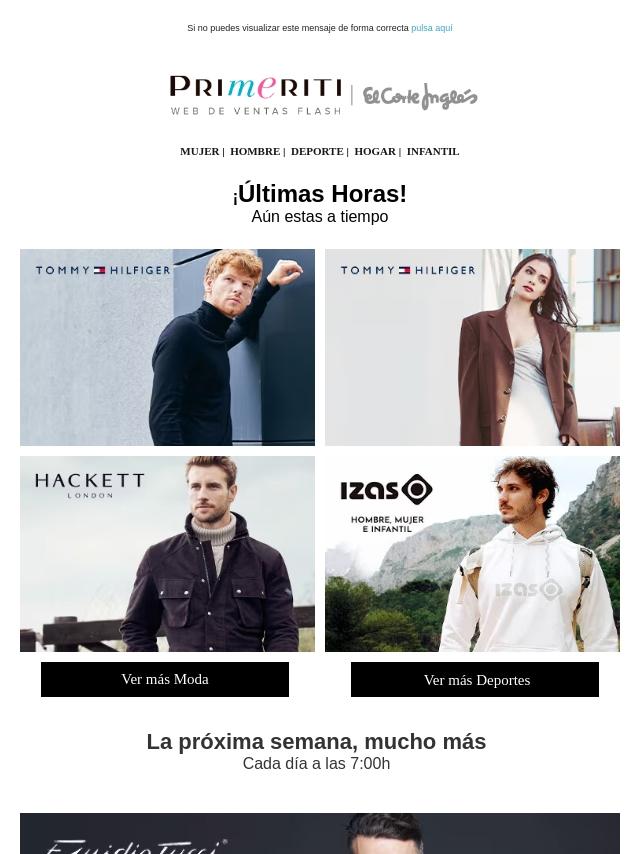This screenshot has width=640, height=854.
Task: Tap the 'Ver más Deportes' button
Action: (475, 680)
